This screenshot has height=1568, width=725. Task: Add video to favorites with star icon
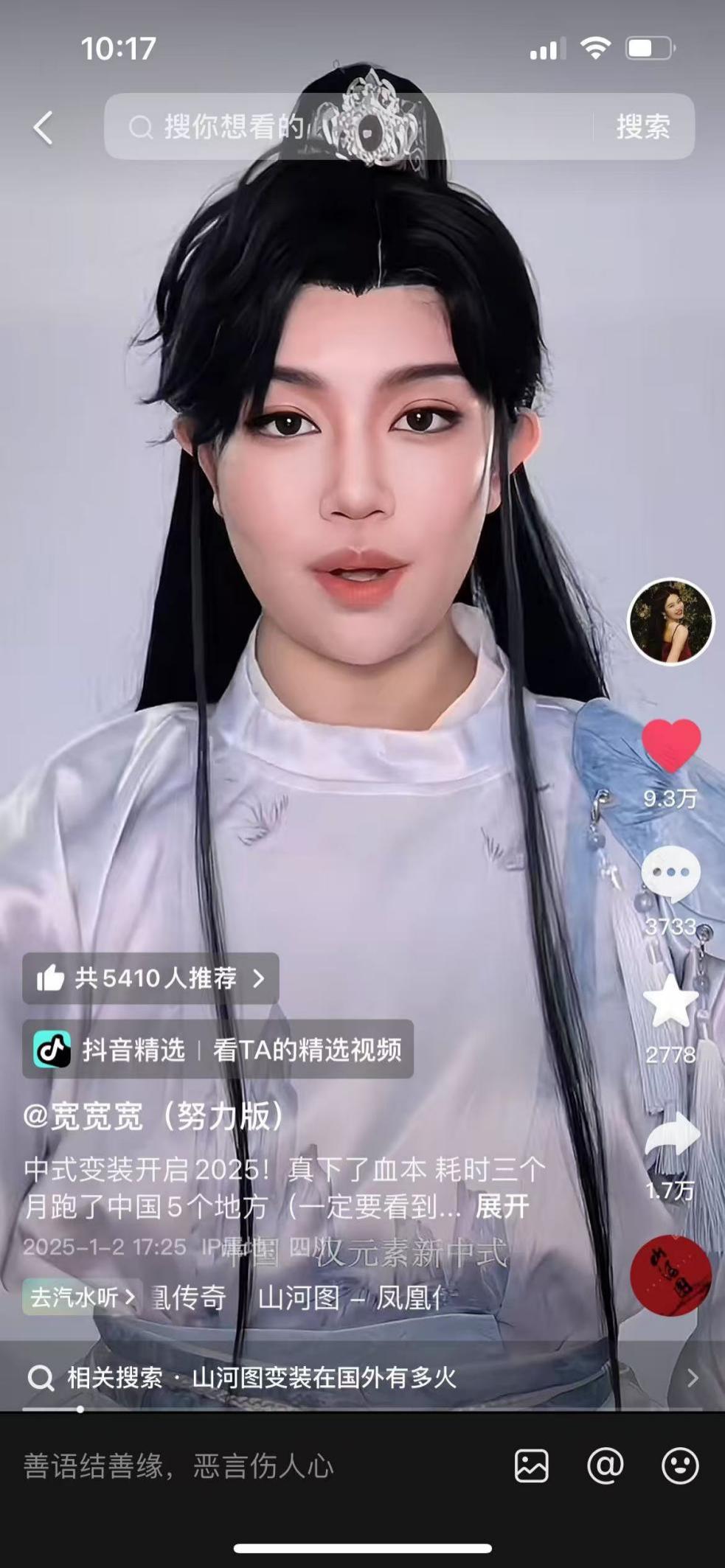click(x=670, y=1003)
